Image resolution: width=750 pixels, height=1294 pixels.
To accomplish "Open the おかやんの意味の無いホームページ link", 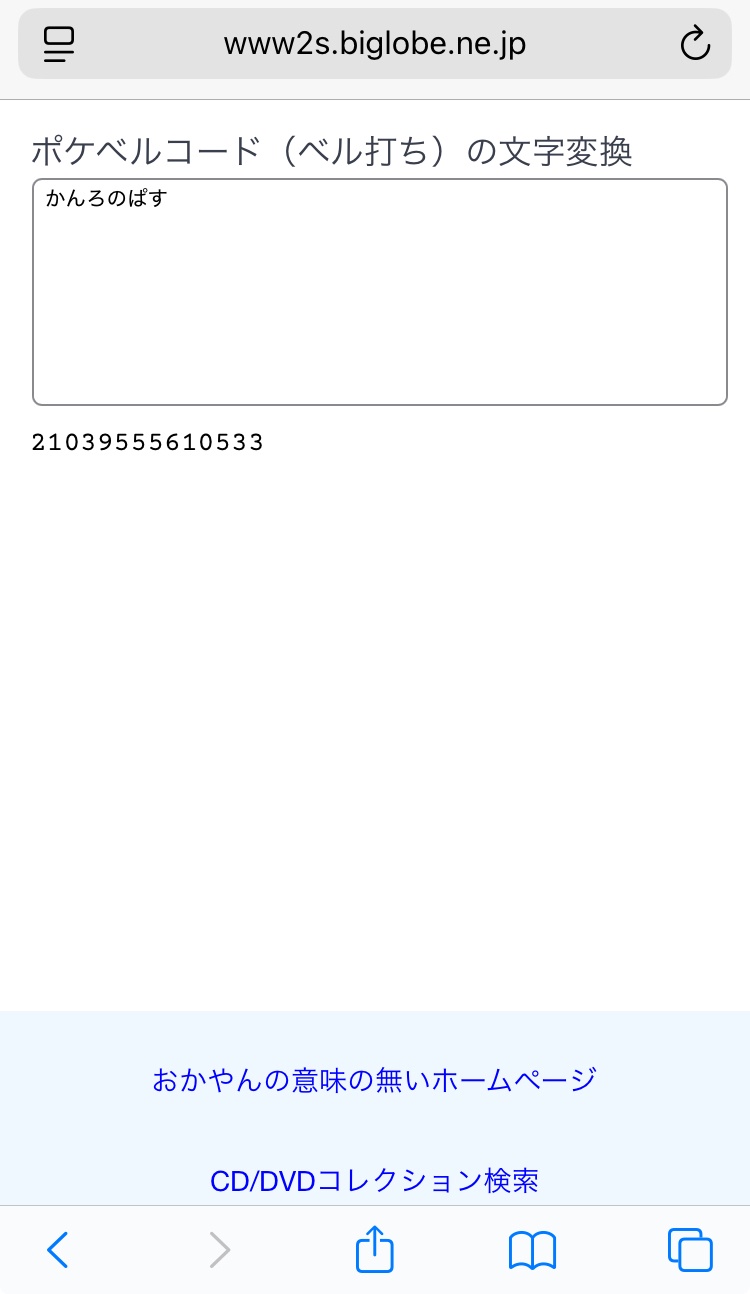I will pyautogui.click(x=374, y=1080).
